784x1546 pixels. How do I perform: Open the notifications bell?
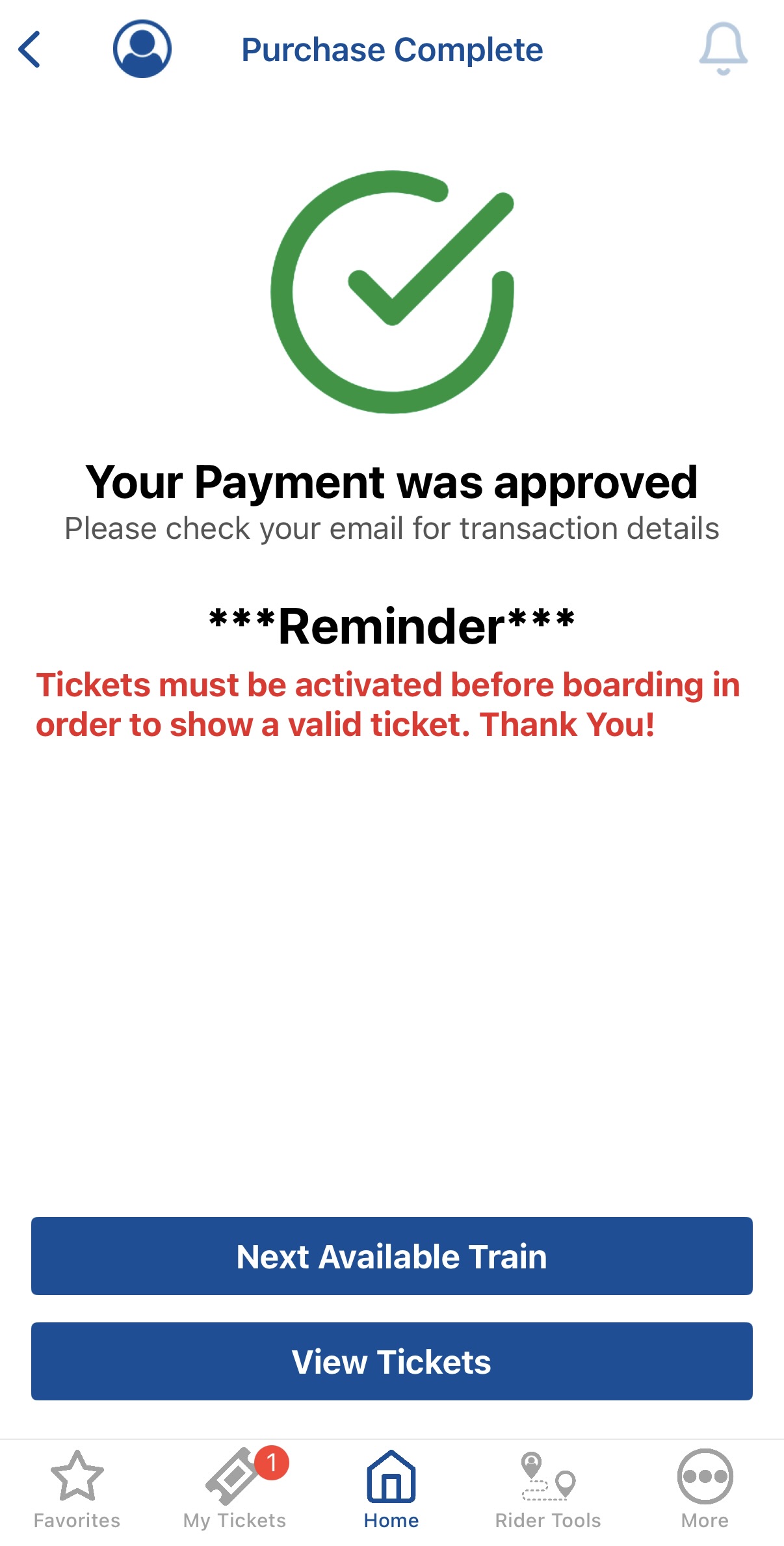723,49
